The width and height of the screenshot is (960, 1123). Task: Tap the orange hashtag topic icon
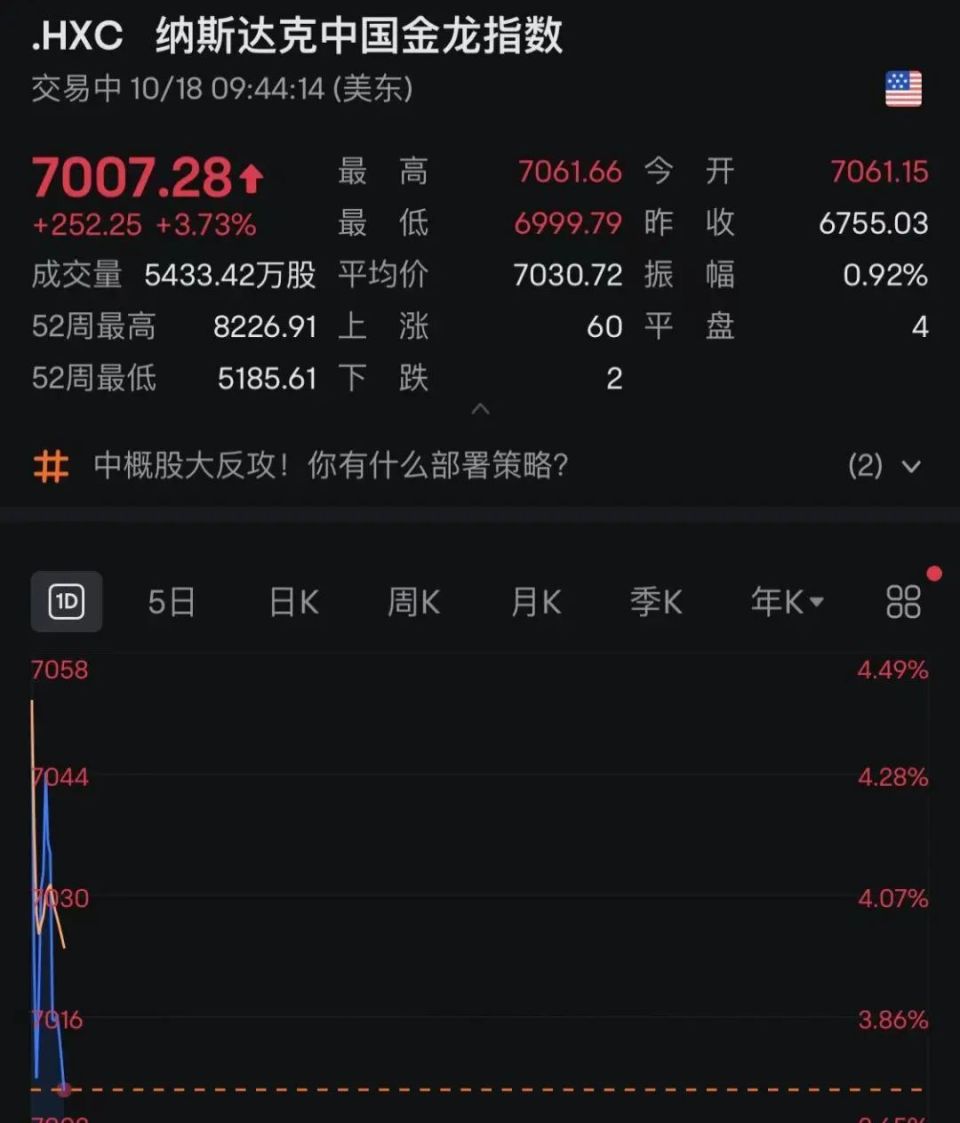pos(52,466)
